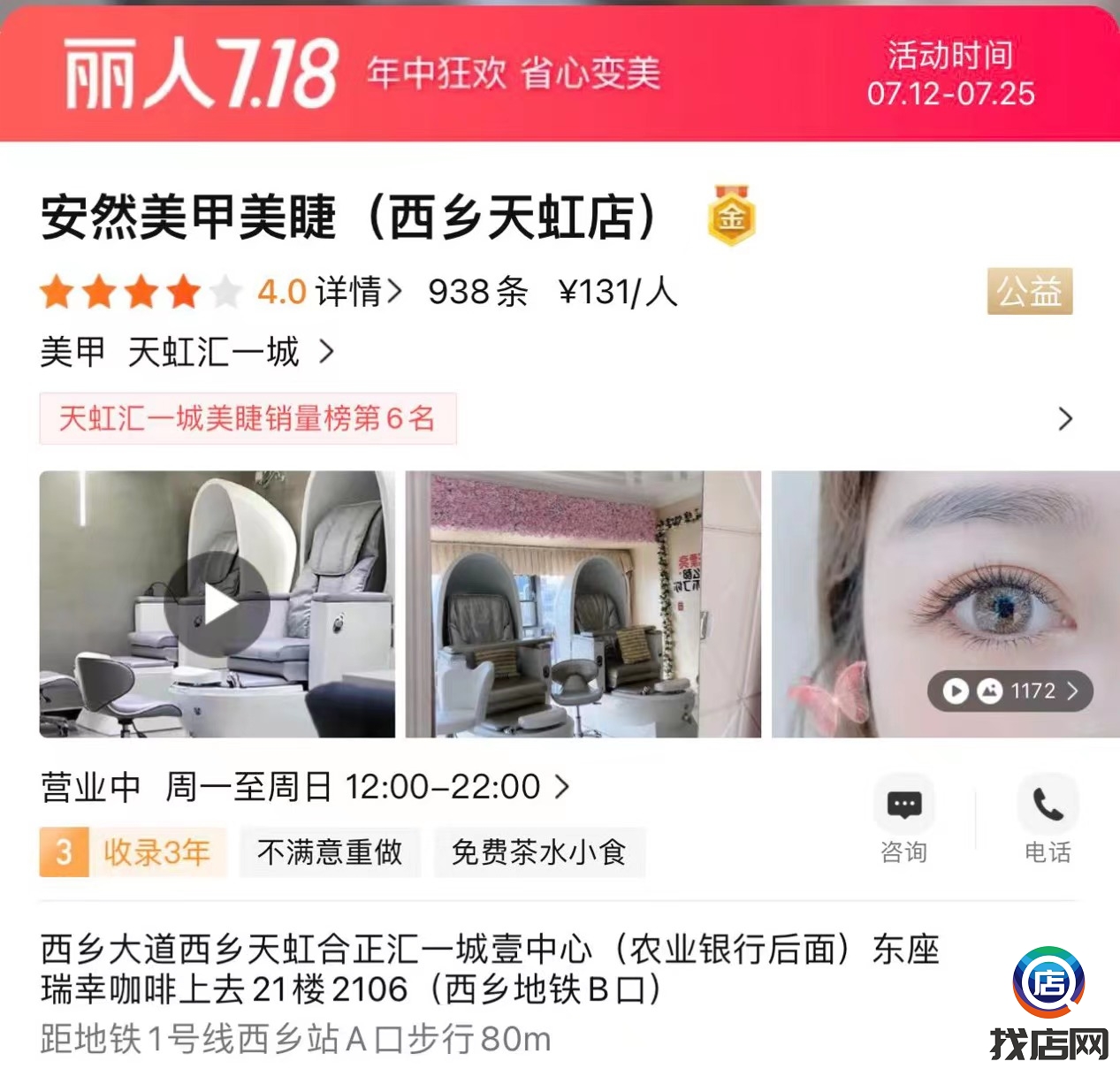Open the 丽人7.18 promotion banner

[560, 73]
